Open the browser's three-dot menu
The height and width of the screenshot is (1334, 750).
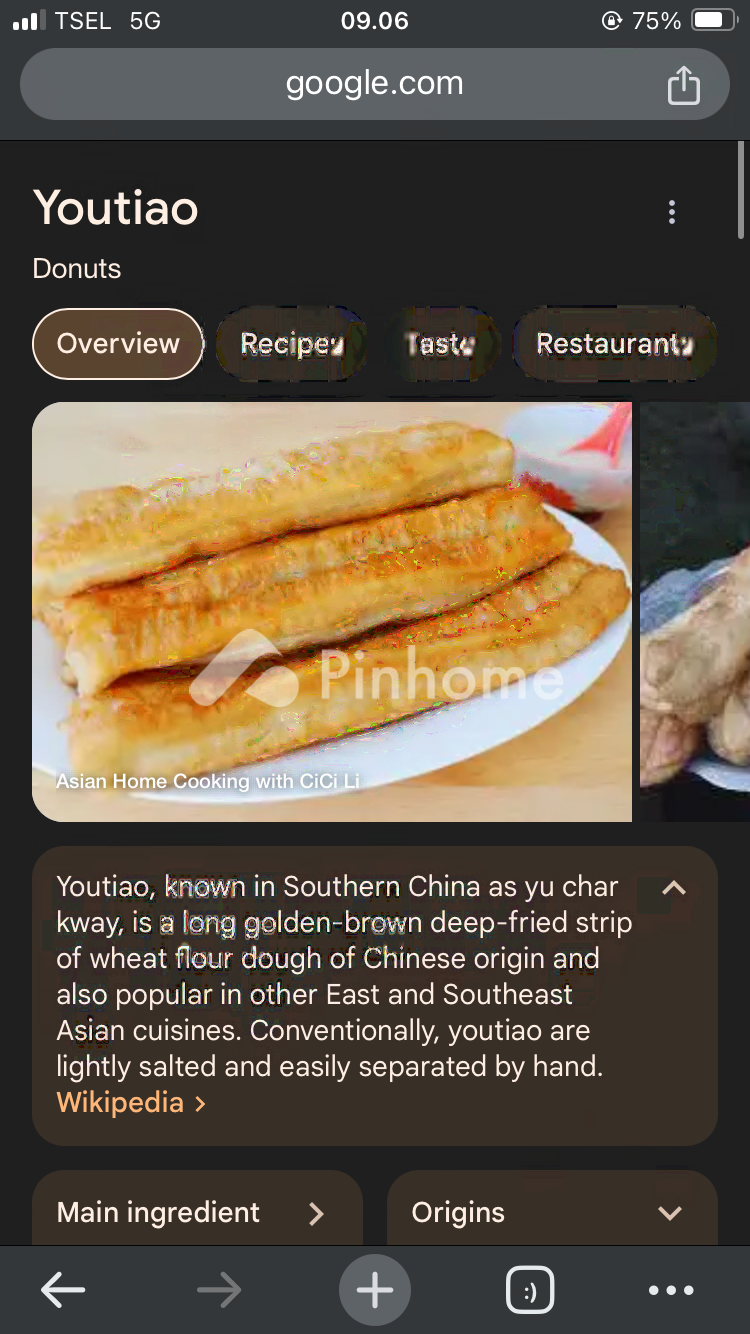point(671,1290)
